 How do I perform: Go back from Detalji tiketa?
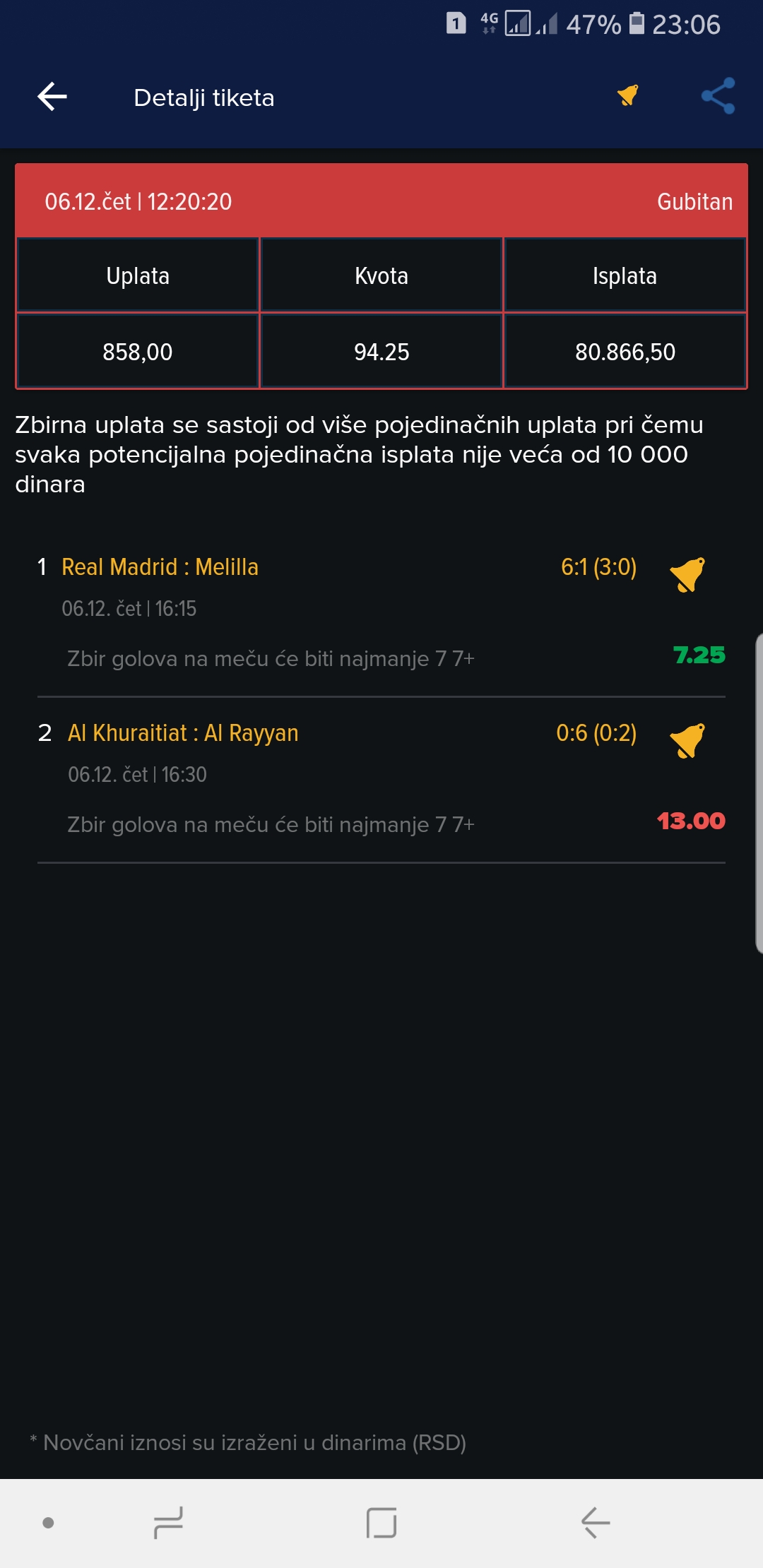click(x=52, y=97)
